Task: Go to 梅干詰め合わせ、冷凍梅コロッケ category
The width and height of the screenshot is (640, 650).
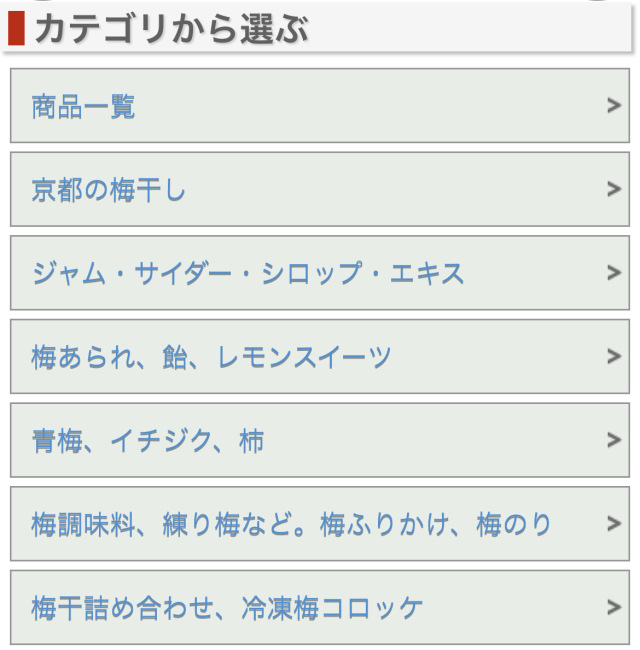Action: click(320, 607)
